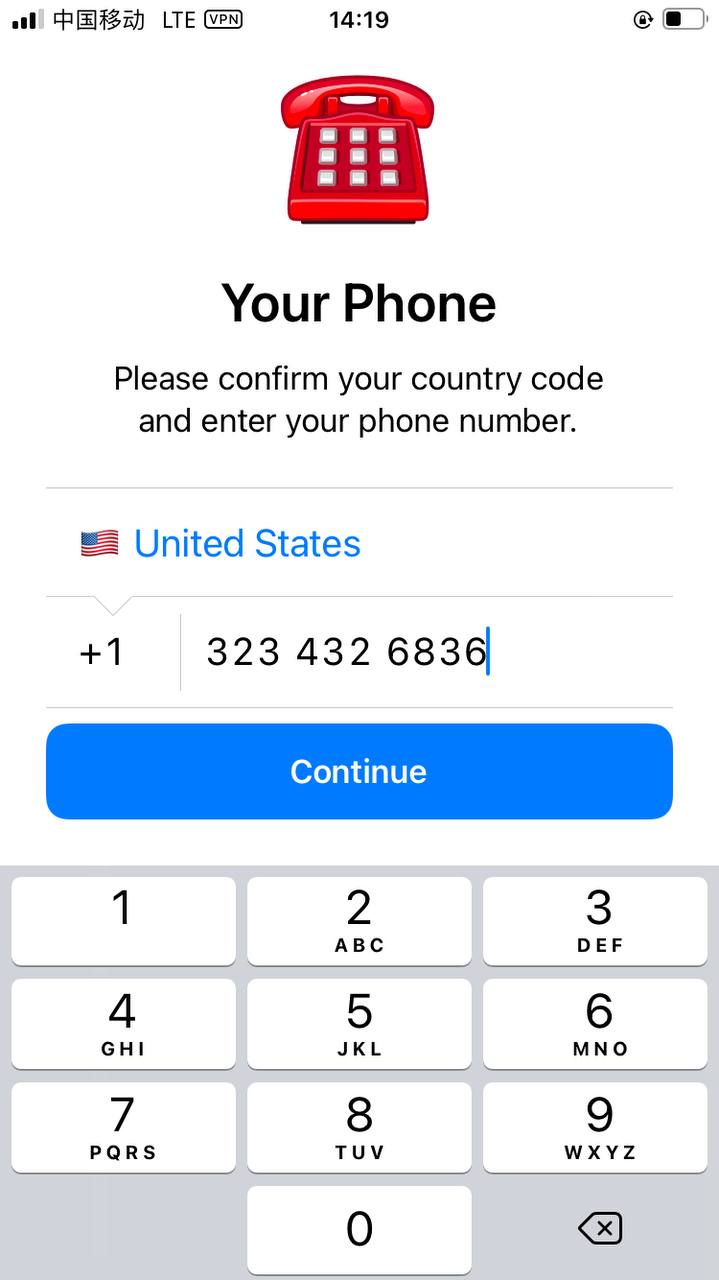Viewport: 719px width, 1280px height.
Task: Tap the 8 TUV key
Action: coord(359,1127)
